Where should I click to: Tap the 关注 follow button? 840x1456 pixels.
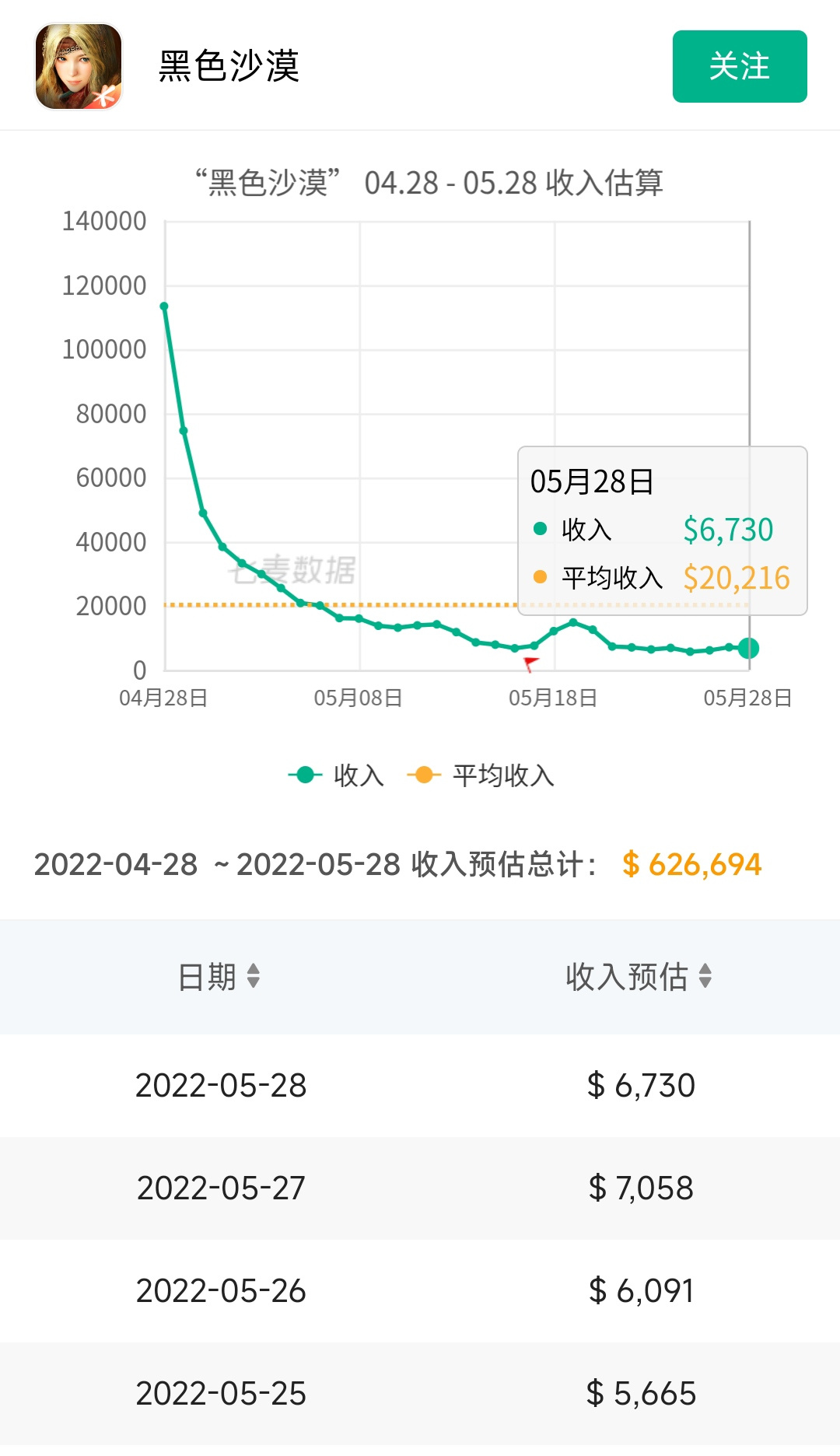pos(740,66)
